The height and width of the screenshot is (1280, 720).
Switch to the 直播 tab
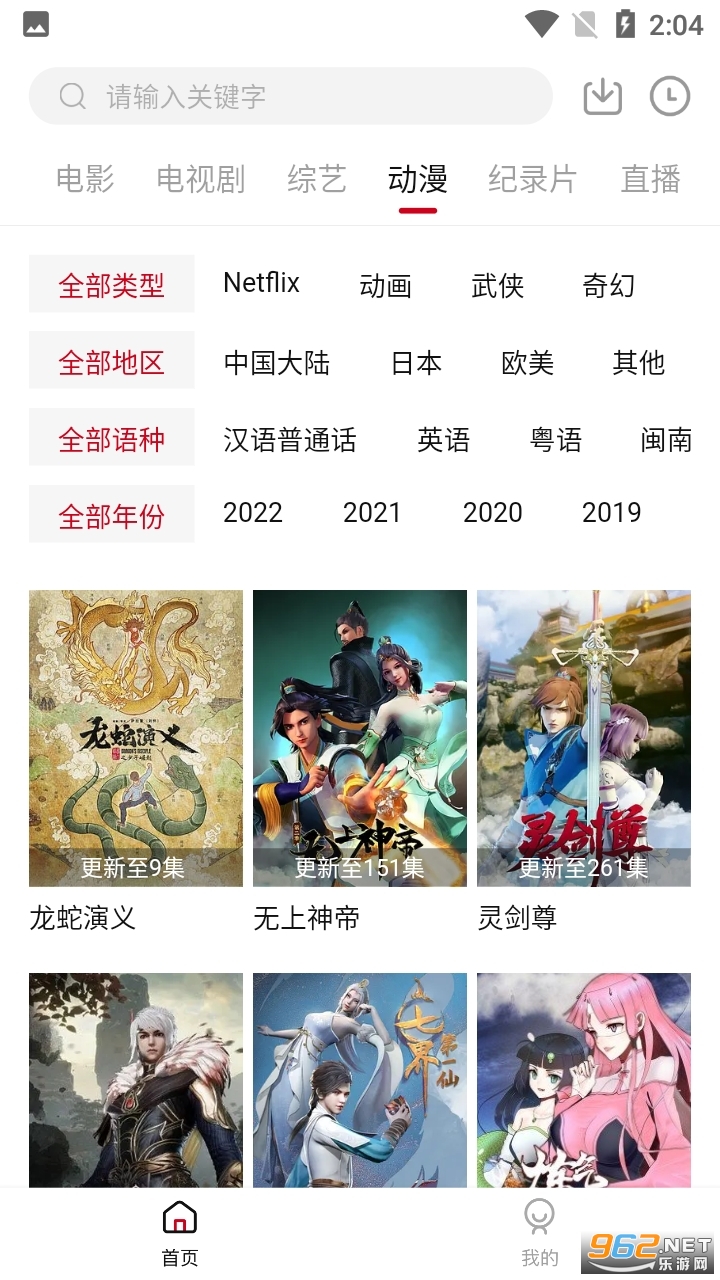click(650, 180)
